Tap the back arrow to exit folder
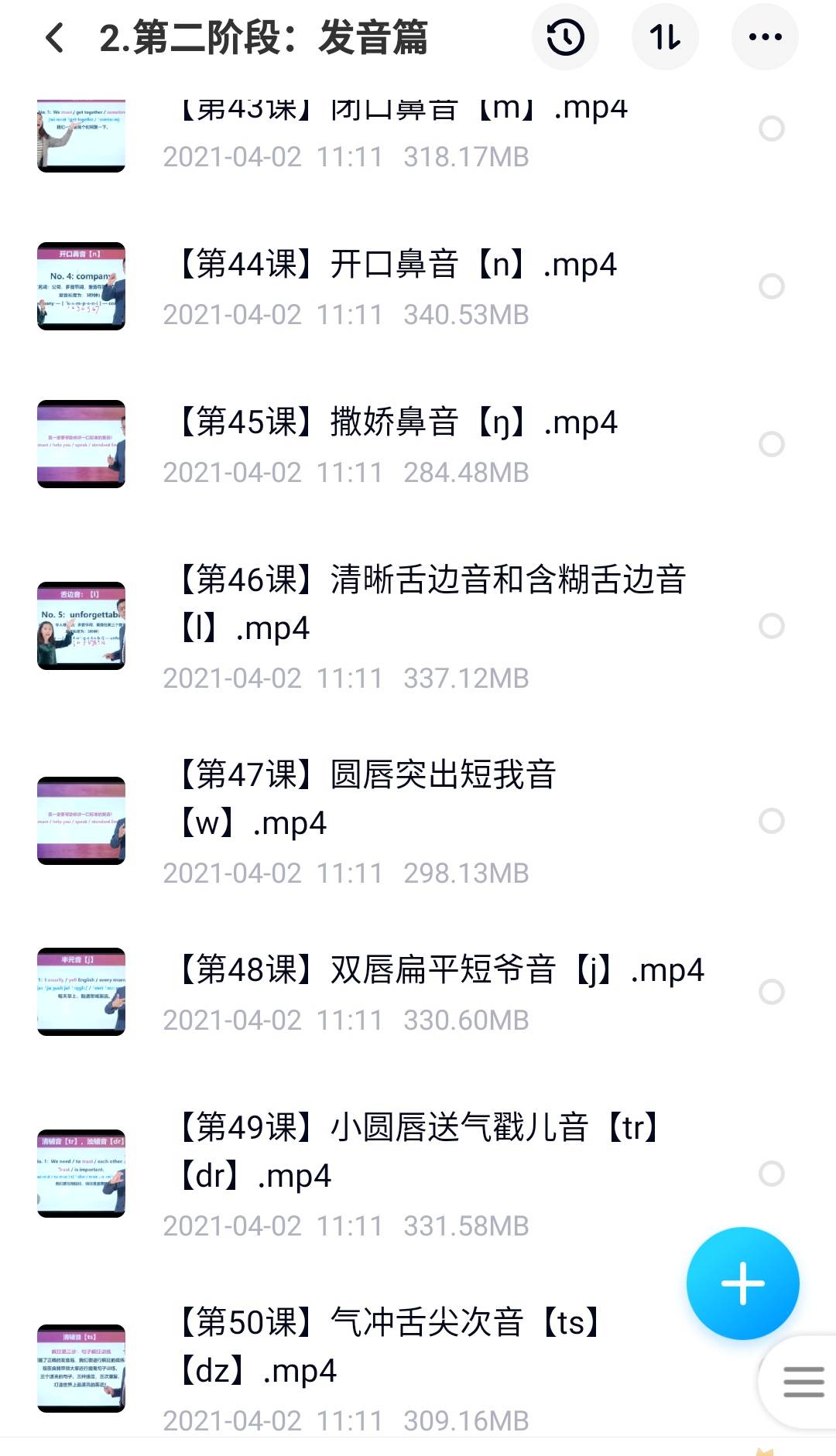836x1456 pixels. [x=53, y=36]
